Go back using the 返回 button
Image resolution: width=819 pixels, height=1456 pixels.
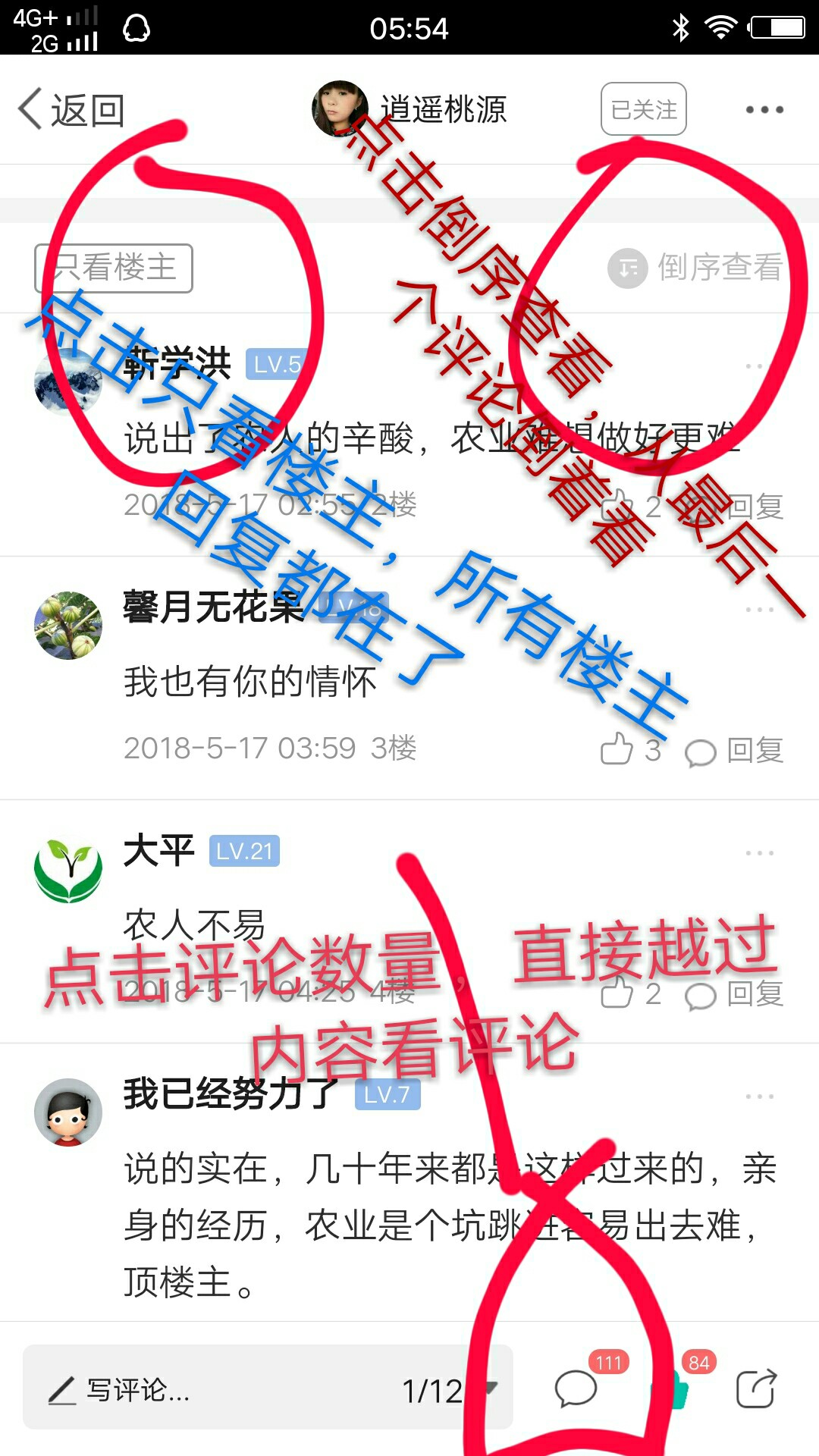[x=72, y=111]
